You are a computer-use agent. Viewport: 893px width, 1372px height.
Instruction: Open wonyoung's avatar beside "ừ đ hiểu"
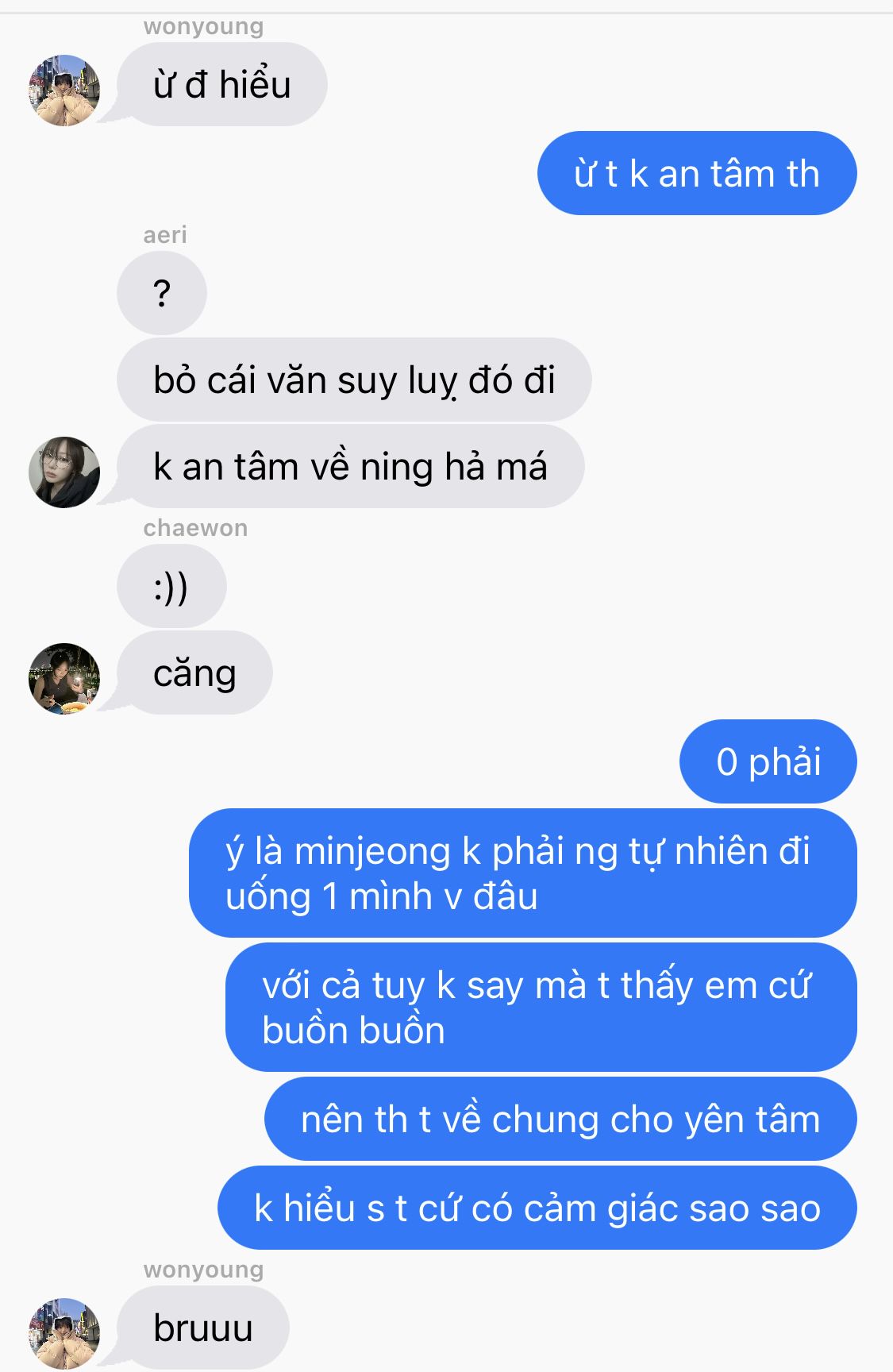point(64,90)
